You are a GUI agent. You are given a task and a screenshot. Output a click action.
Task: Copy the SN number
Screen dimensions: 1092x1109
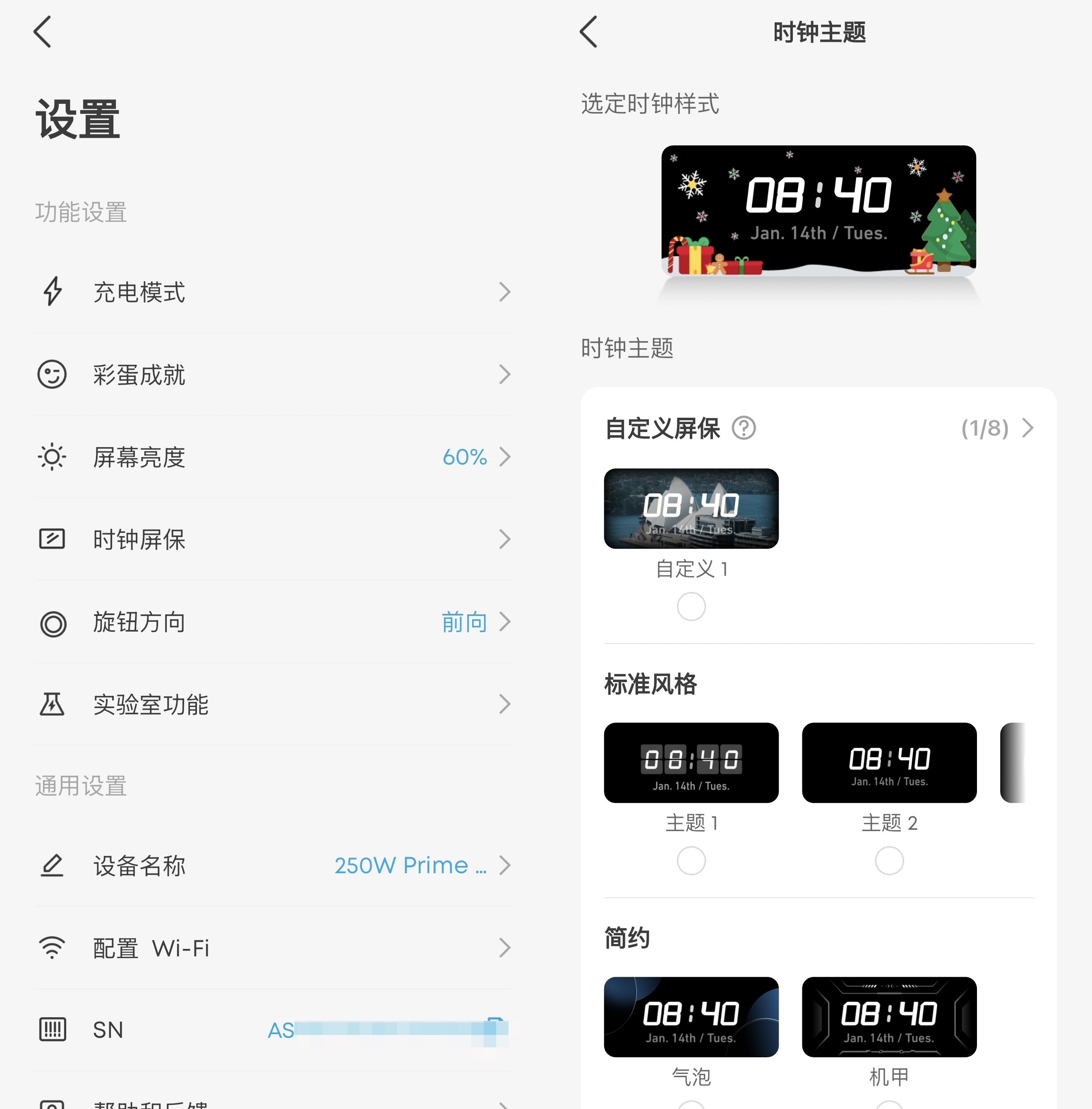pos(494,1026)
